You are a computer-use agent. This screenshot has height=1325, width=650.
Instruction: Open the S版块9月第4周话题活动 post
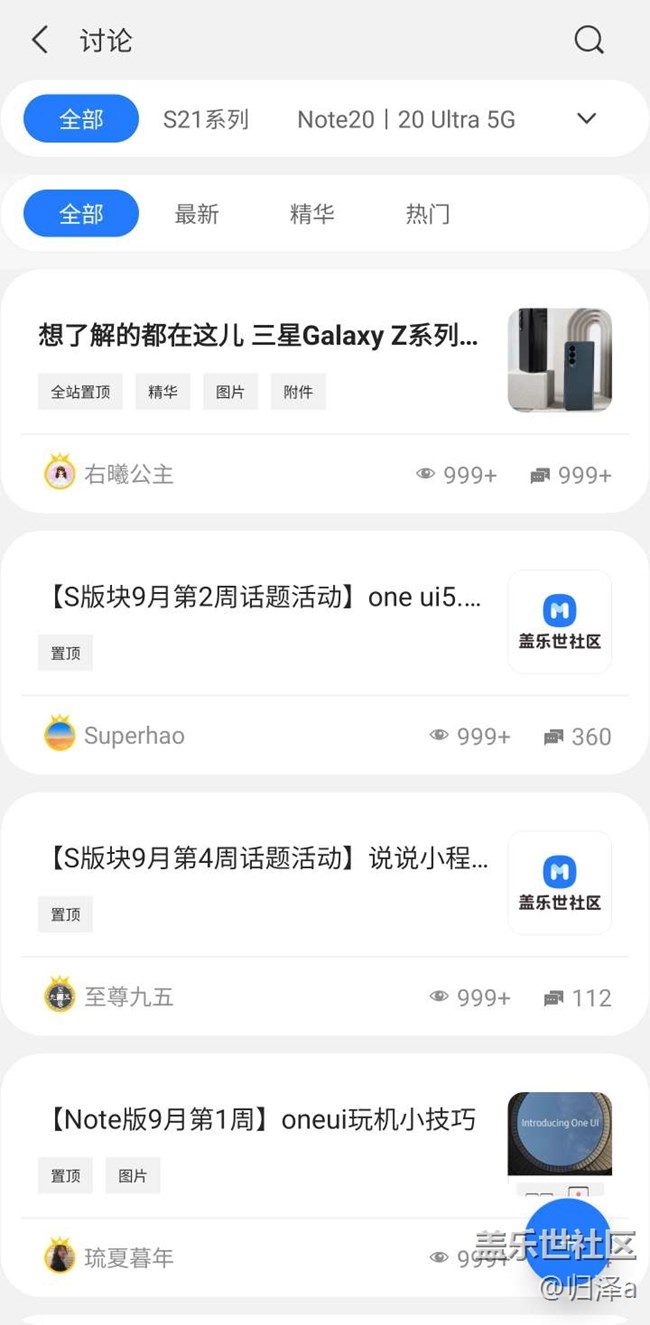[x=268, y=858]
